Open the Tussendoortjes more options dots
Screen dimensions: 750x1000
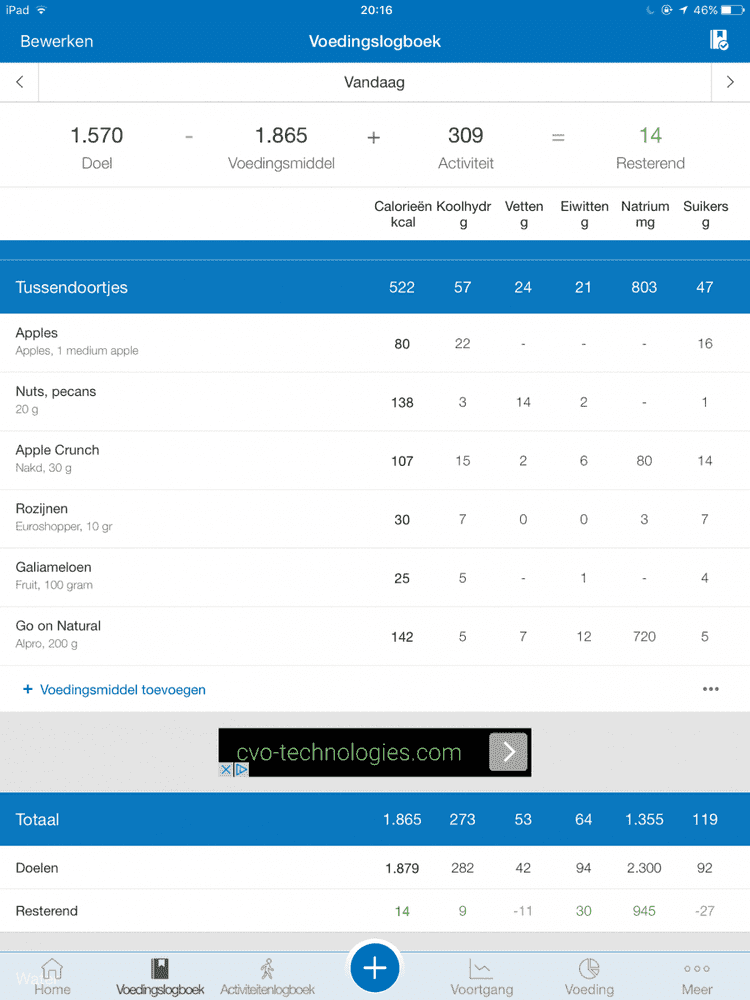[711, 689]
